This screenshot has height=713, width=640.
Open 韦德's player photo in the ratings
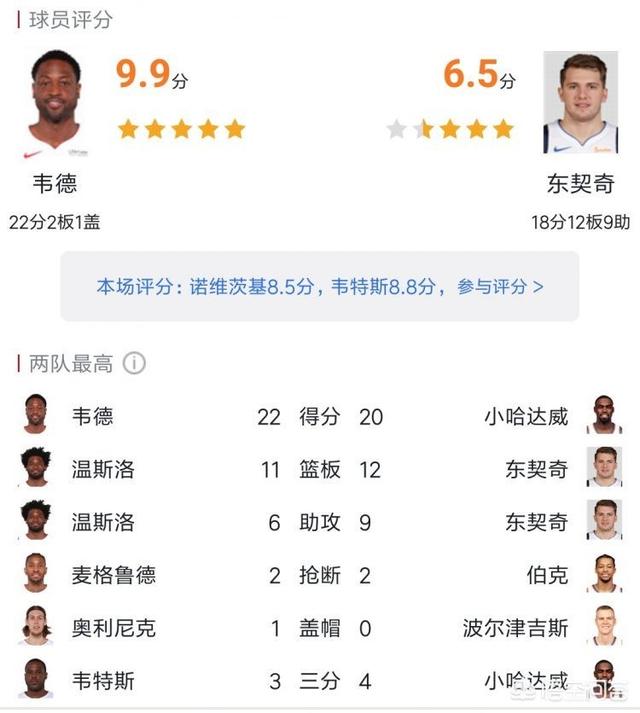coord(53,105)
